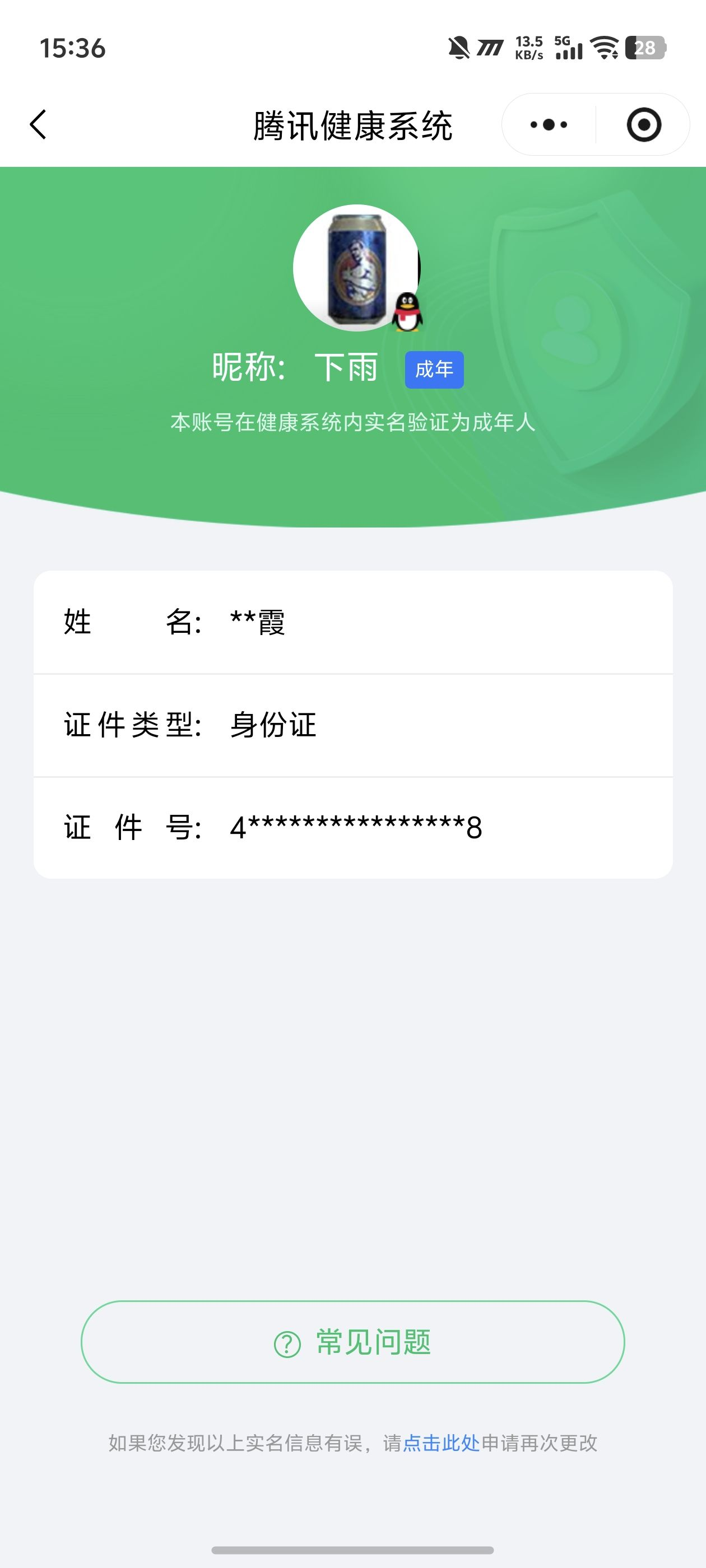Tap the blue 成年 adult status badge
Image resolution: width=706 pixels, height=1568 pixels.
434,368
